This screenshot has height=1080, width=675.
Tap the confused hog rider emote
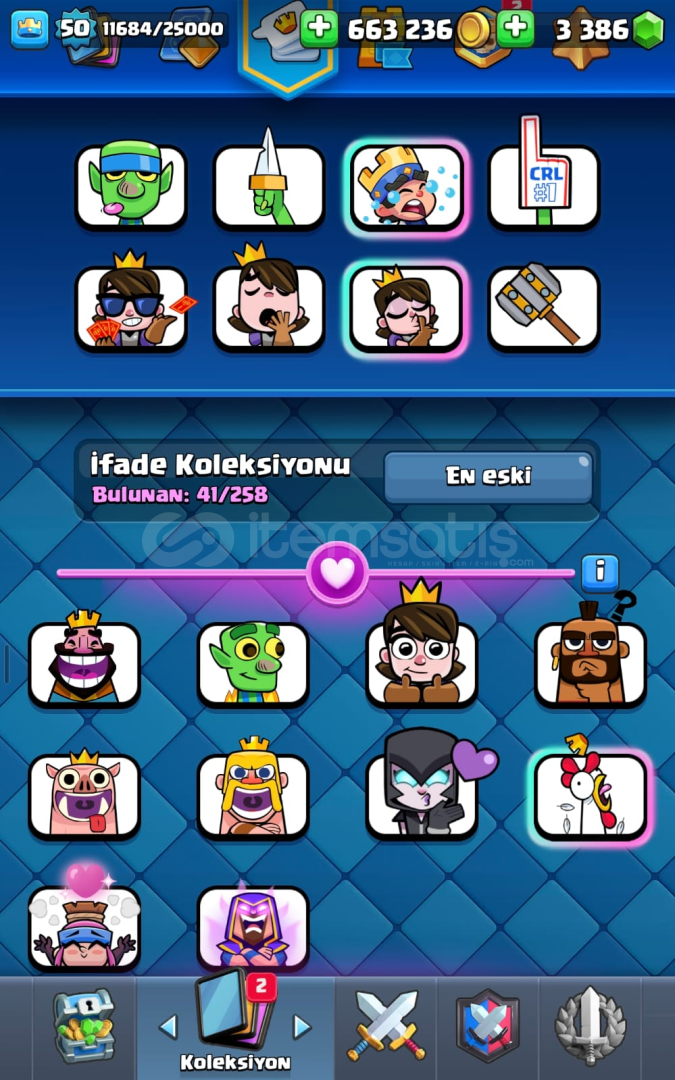(x=590, y=662)
